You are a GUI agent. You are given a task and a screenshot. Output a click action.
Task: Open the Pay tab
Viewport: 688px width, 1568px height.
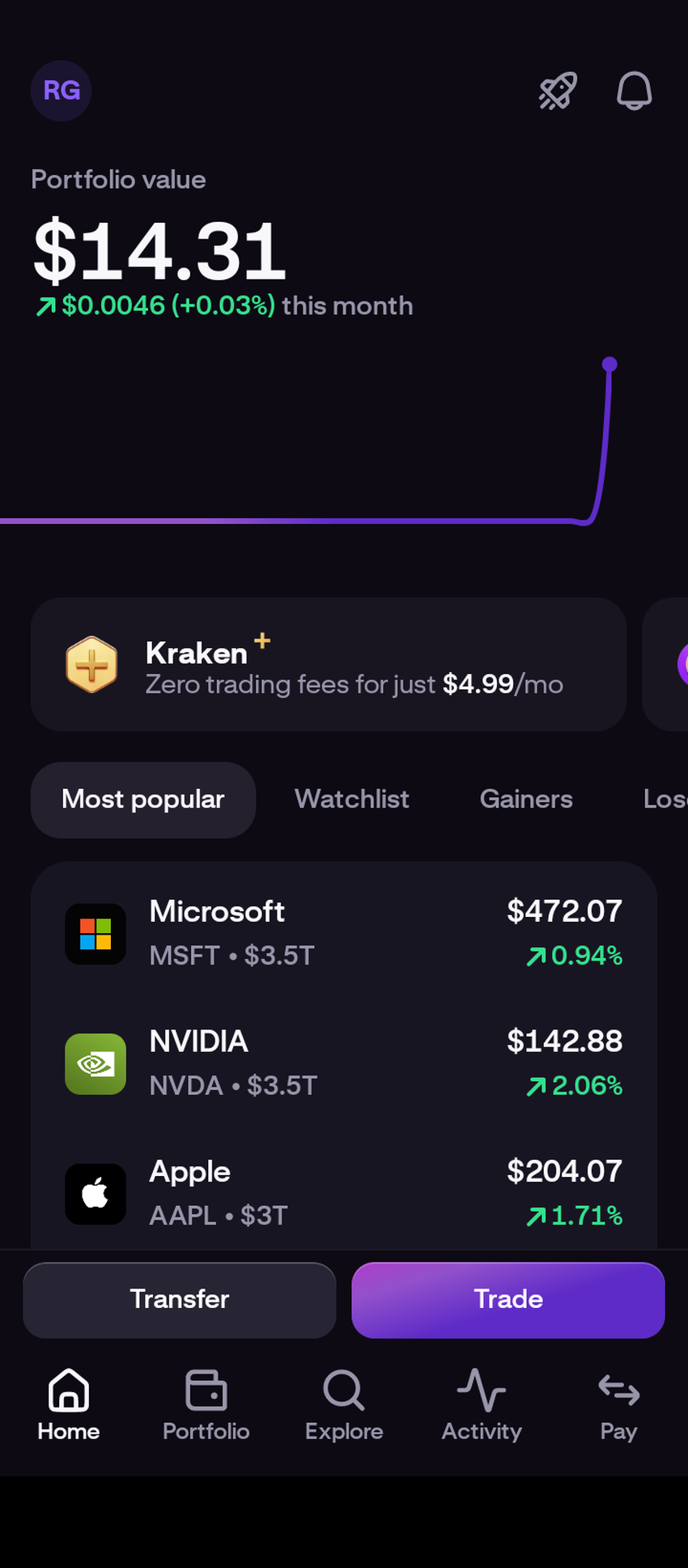pyautogui.click(x=618, y=1405)
